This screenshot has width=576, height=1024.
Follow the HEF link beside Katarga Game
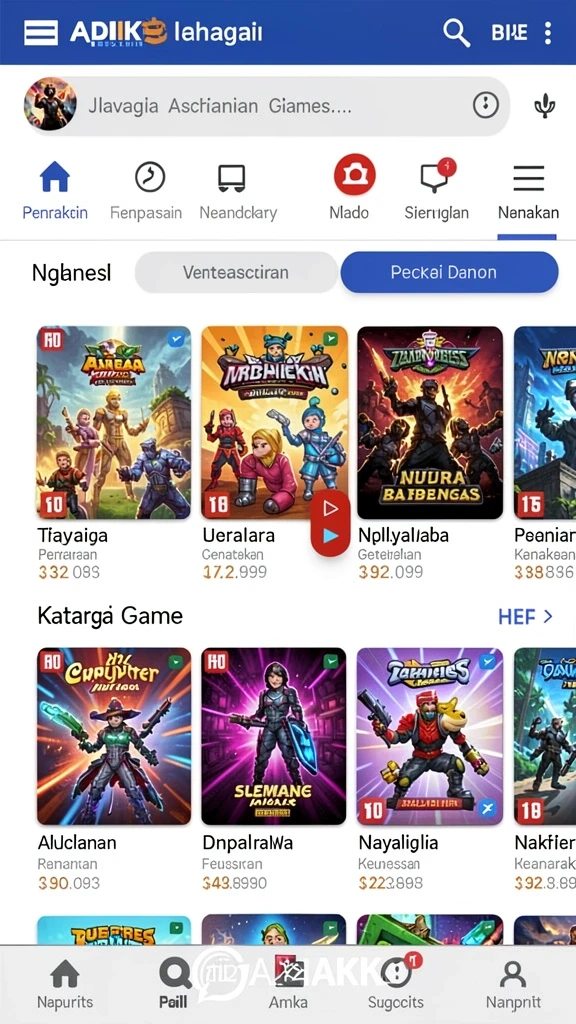tap(526, 616)
